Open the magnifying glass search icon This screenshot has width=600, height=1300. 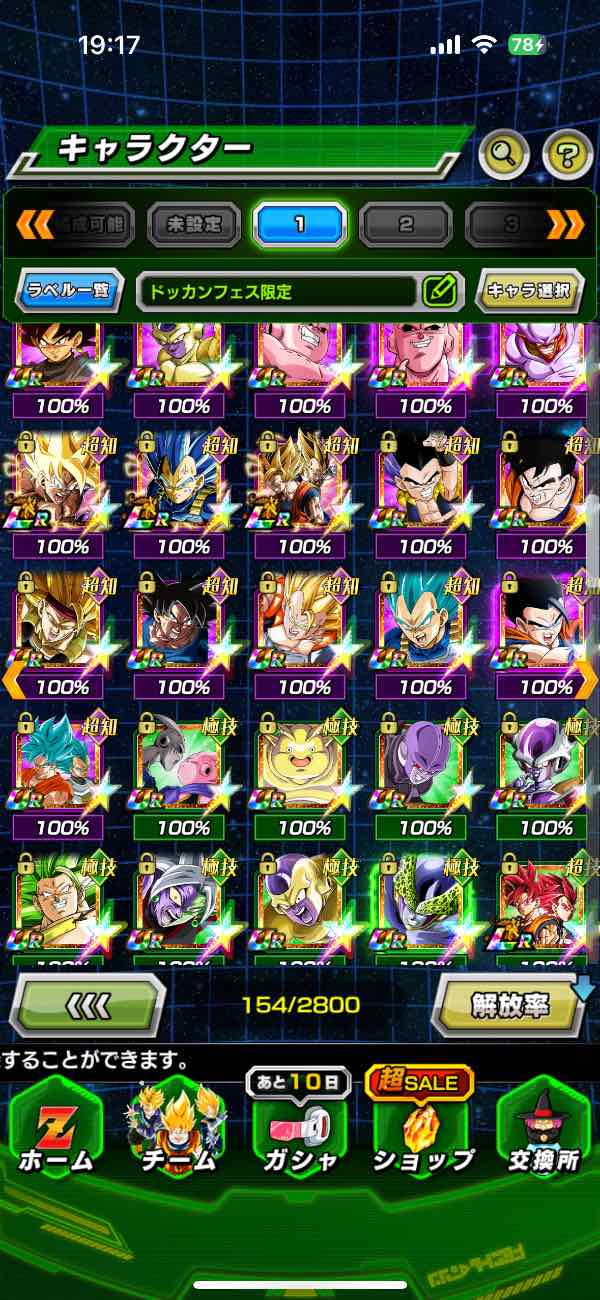[x=504, y=153]
